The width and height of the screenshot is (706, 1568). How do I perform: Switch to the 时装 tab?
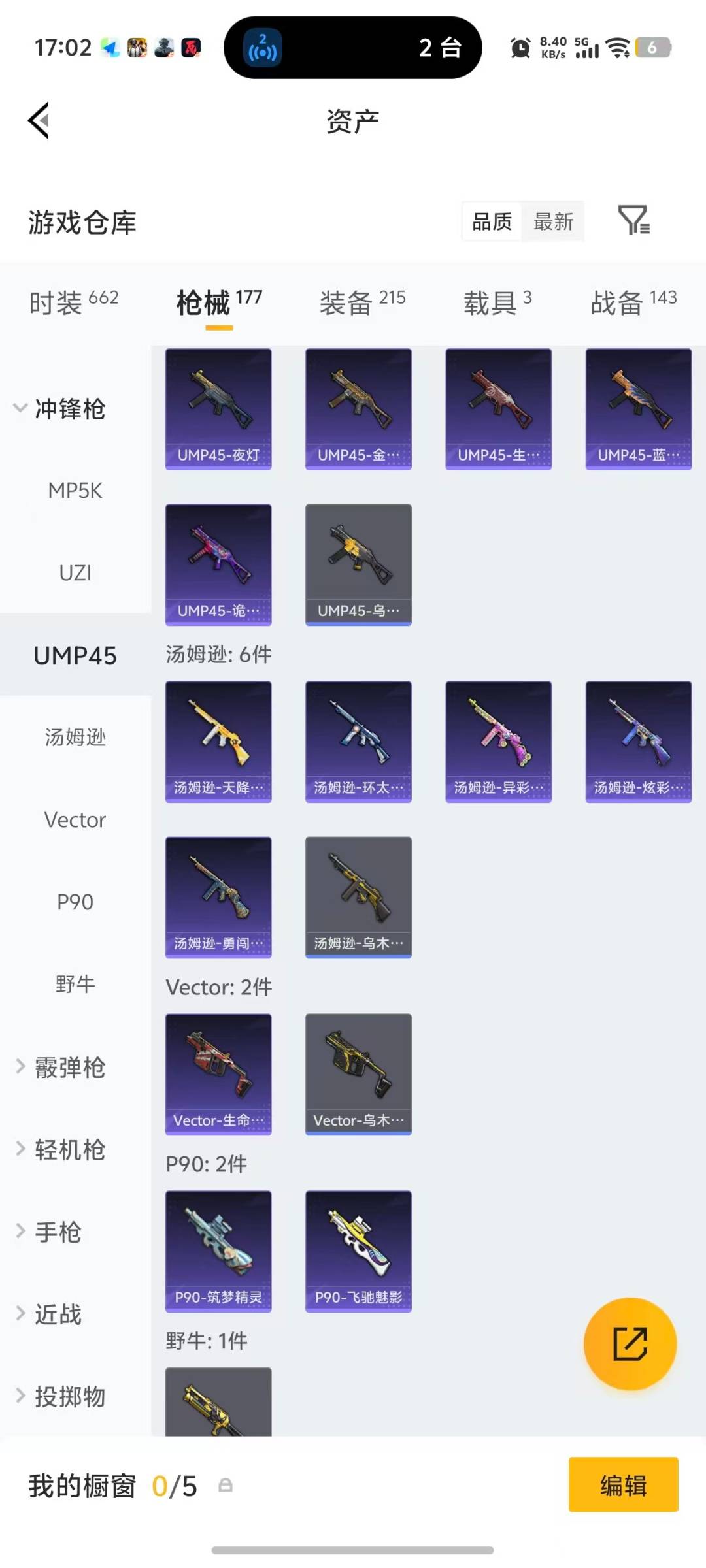[x=73, y=302]
